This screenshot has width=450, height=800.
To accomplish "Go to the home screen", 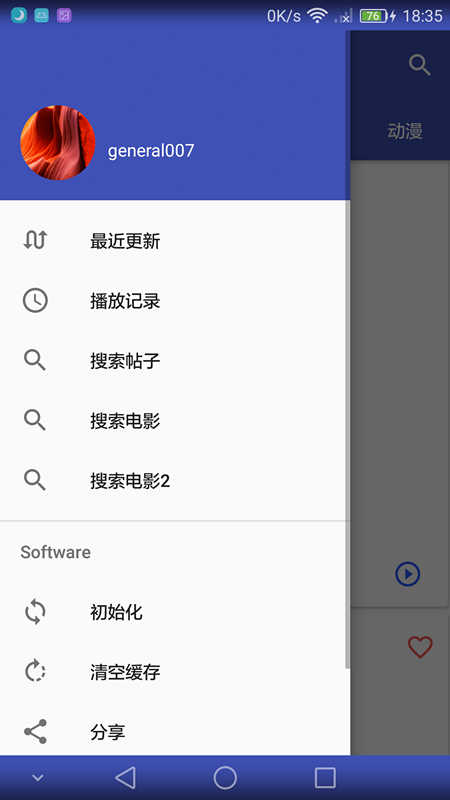I will click(x=225, y=778).
